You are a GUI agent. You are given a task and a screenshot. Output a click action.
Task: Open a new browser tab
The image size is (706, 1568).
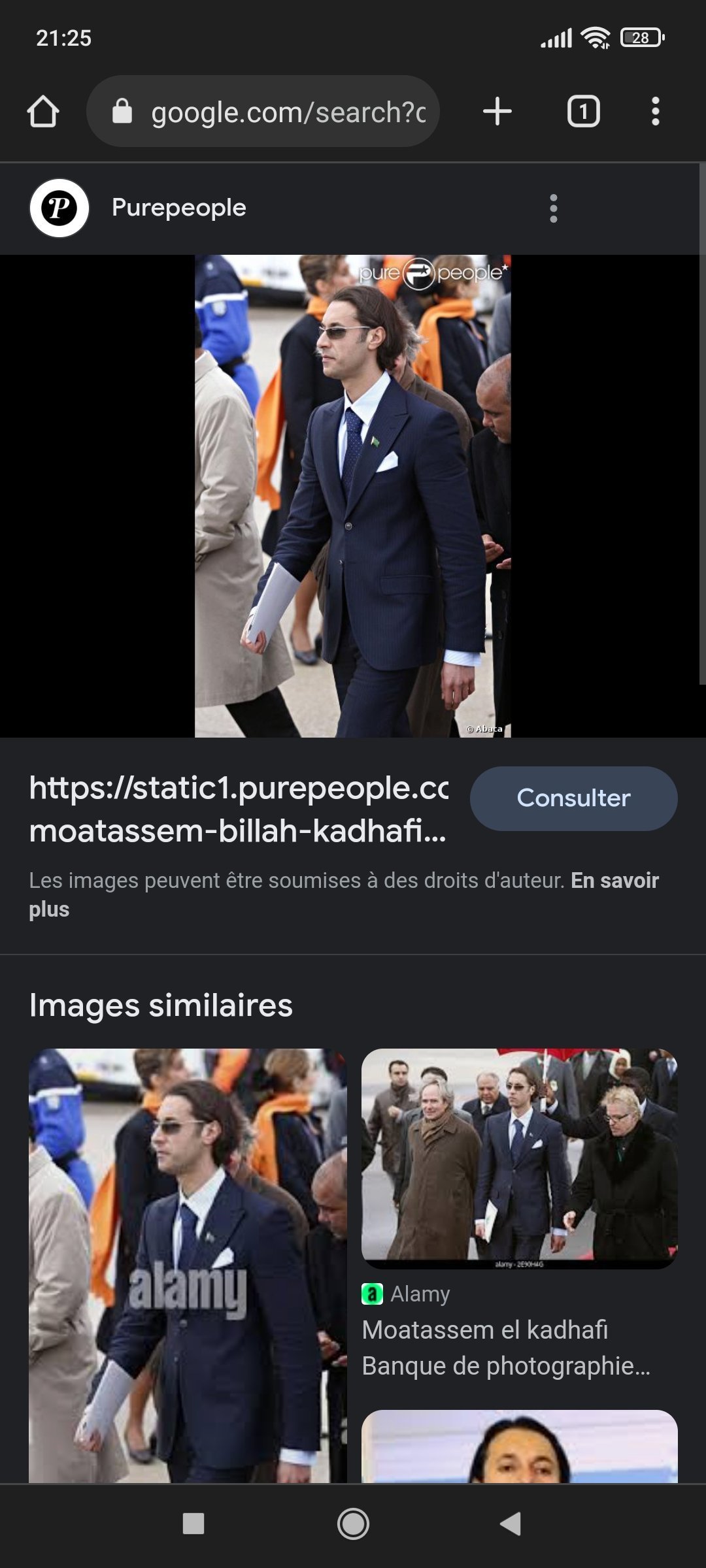[497, 112]
